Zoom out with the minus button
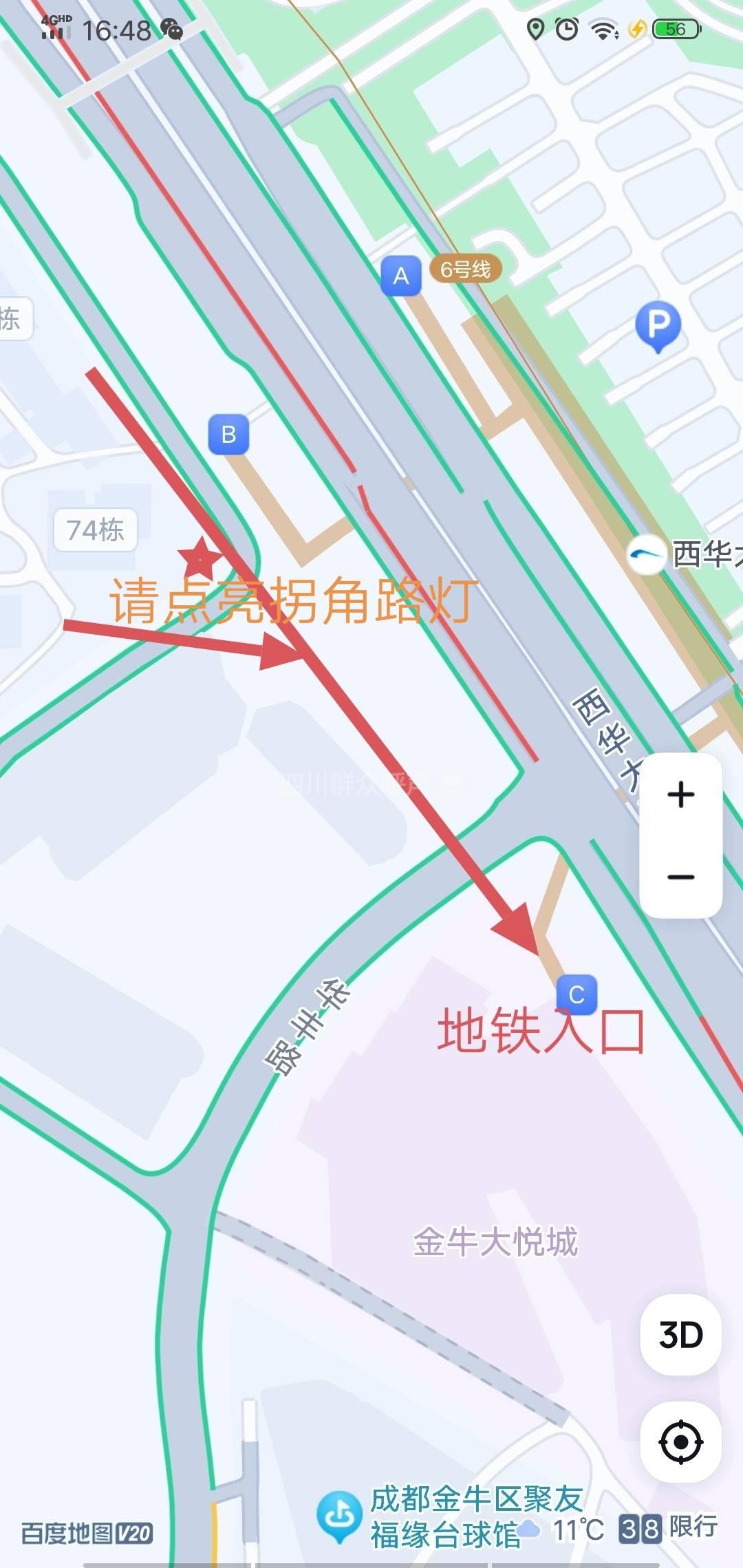This screenshot has width=743, height=1568. point(680,877)
